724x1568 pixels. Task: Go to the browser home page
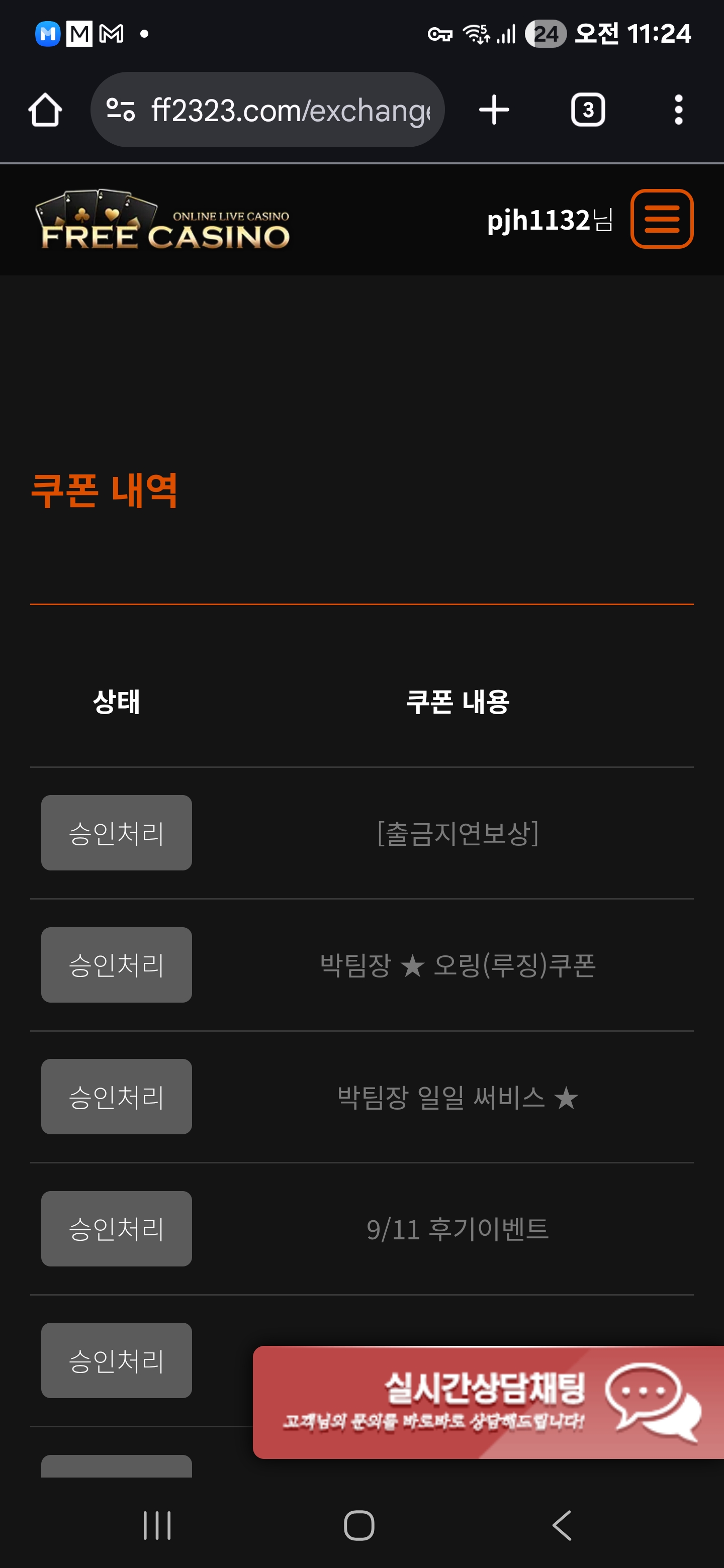pyautogui.click(x=45, y=110)
